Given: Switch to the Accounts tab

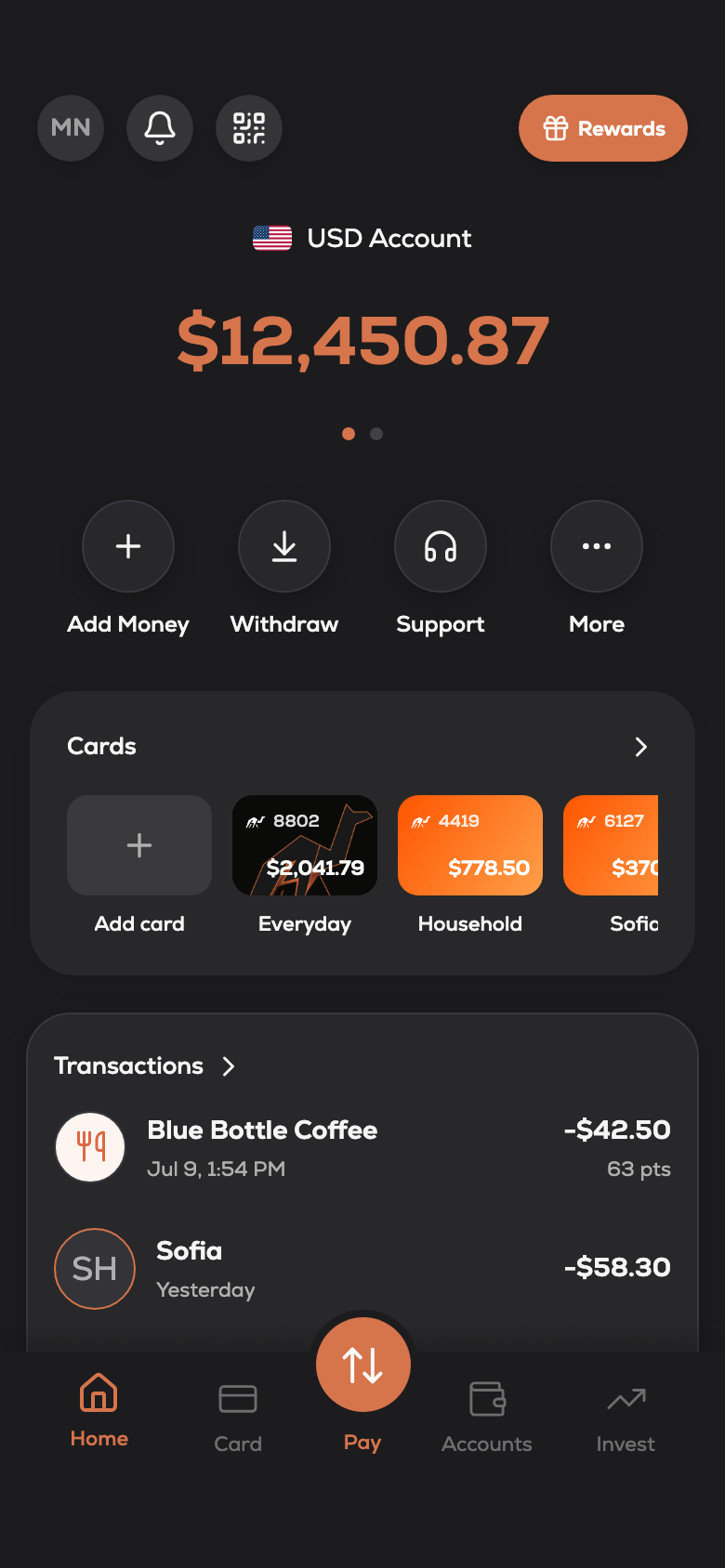Looking at the screenshot, I should click(x=487, y=1418).
